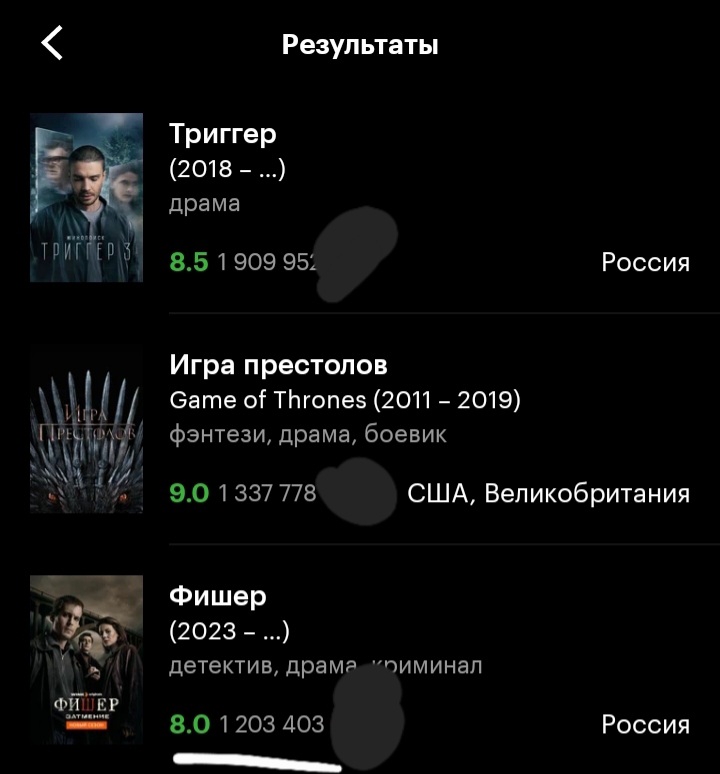Screen dimensions: 720x774
Task: Go back from the Результаты screen
Action: point(52,44)
